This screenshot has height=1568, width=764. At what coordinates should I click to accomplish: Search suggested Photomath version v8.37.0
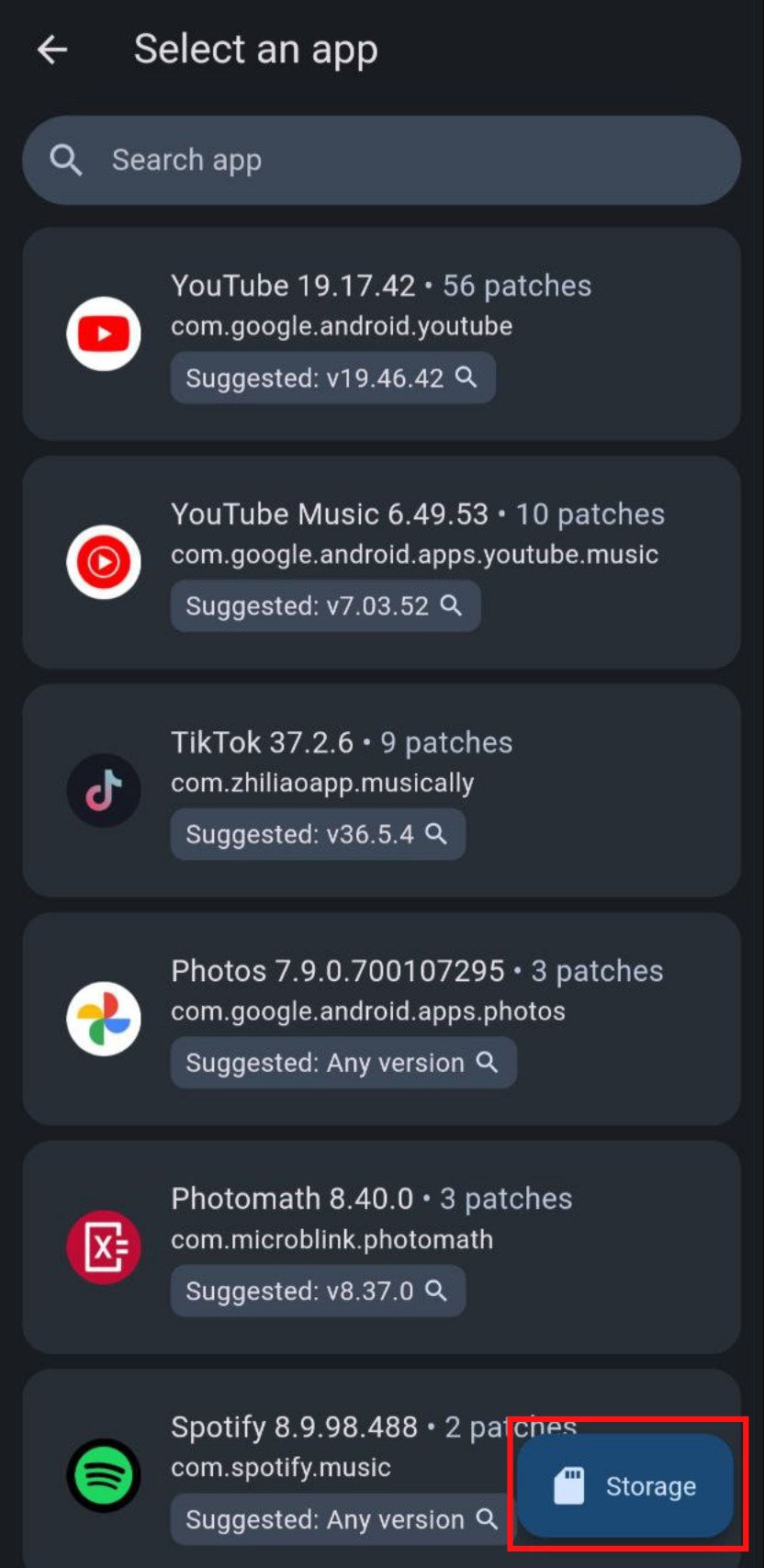318,1291
